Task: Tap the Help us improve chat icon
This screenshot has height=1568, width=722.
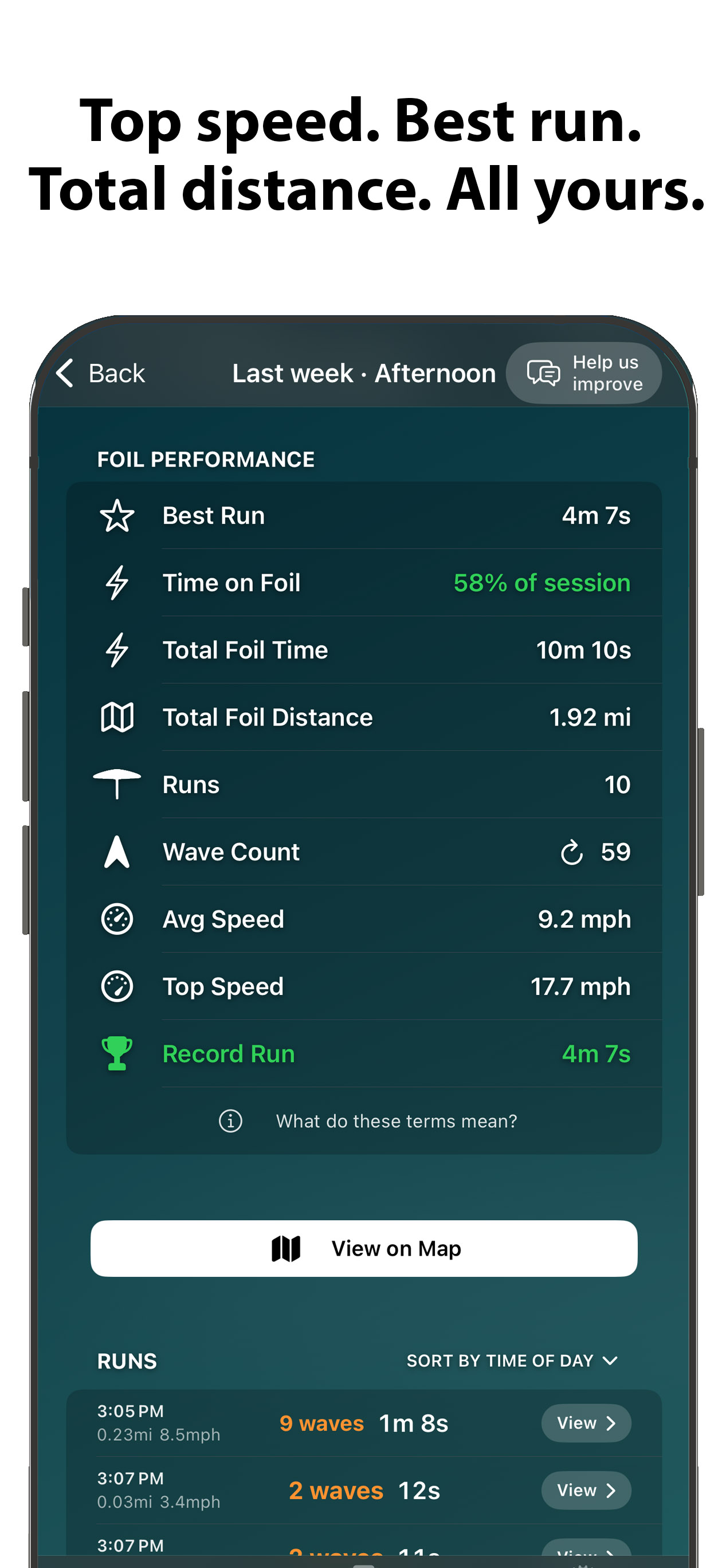Action: [x=544, y=373]
